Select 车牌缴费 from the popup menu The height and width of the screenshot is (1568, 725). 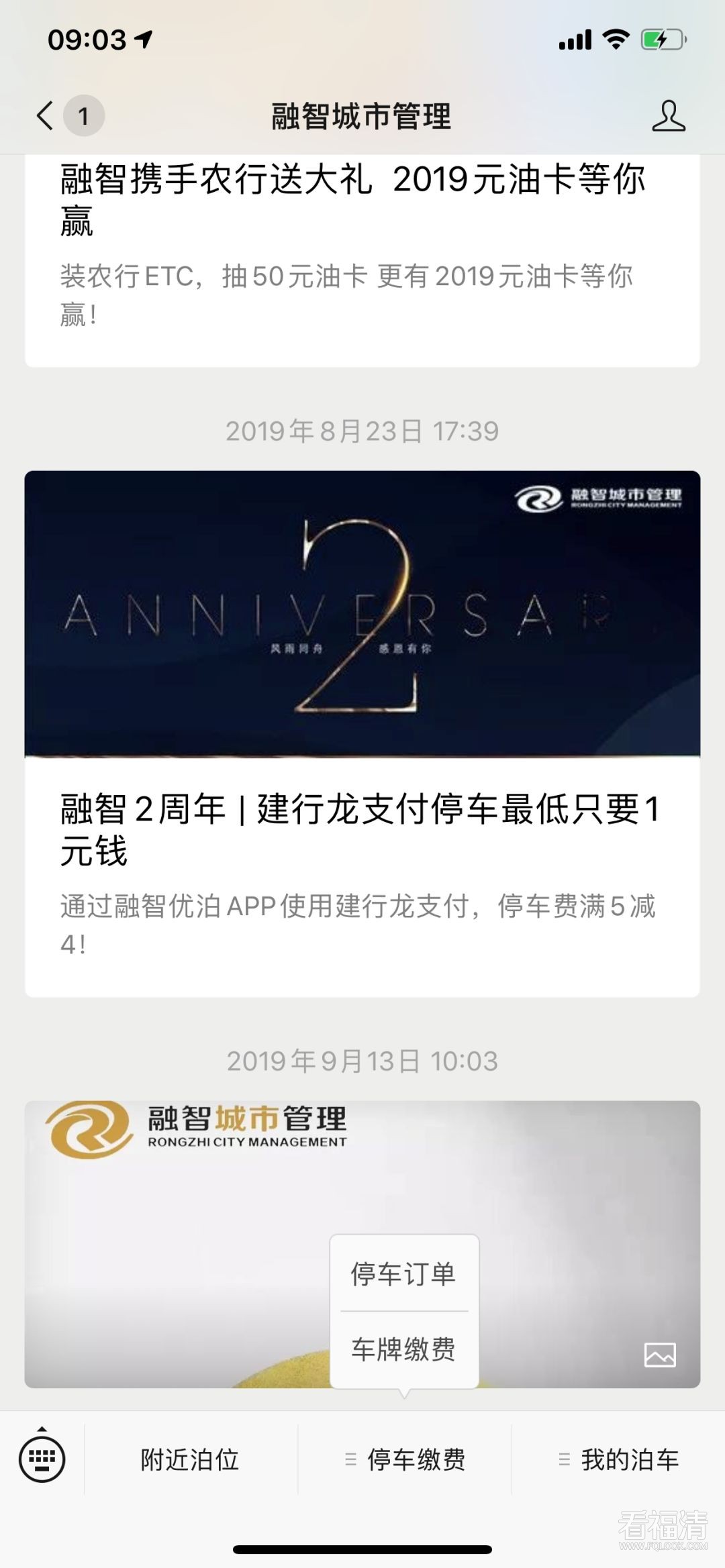tap(403, 1349)
